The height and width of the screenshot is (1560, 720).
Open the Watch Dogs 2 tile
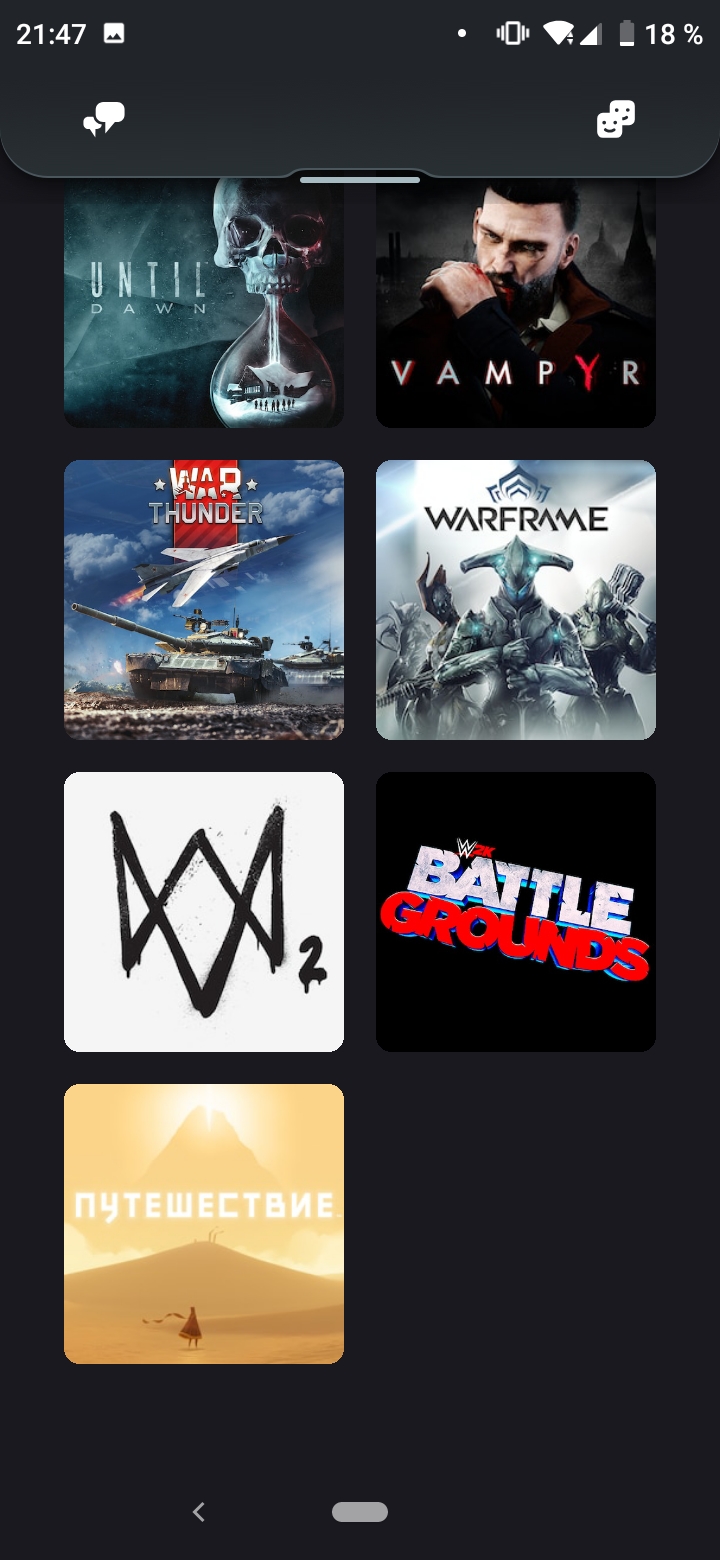tap(204, 912)
